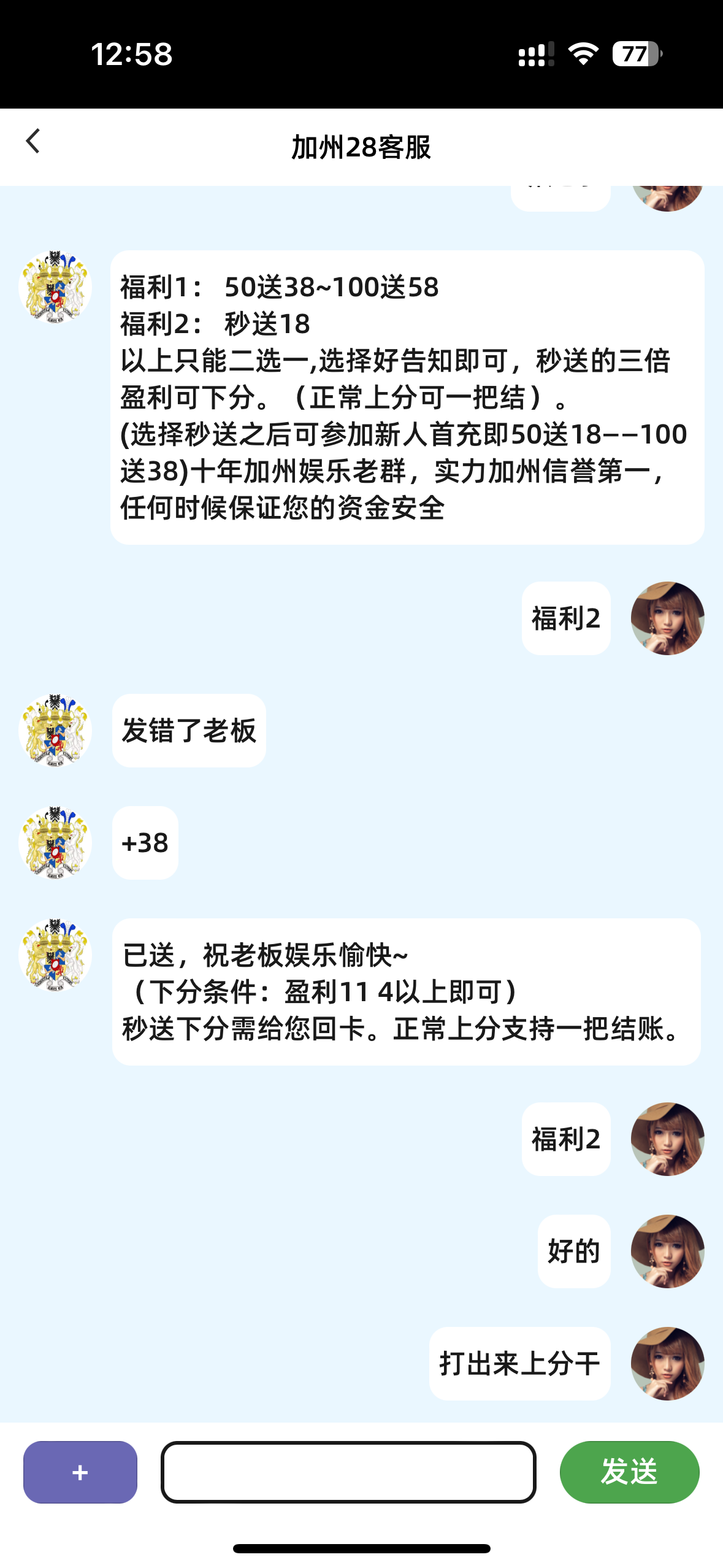723x1568 pixels.
Task: Tap the green 发送 send button
Action: [x=629, y=1472]
